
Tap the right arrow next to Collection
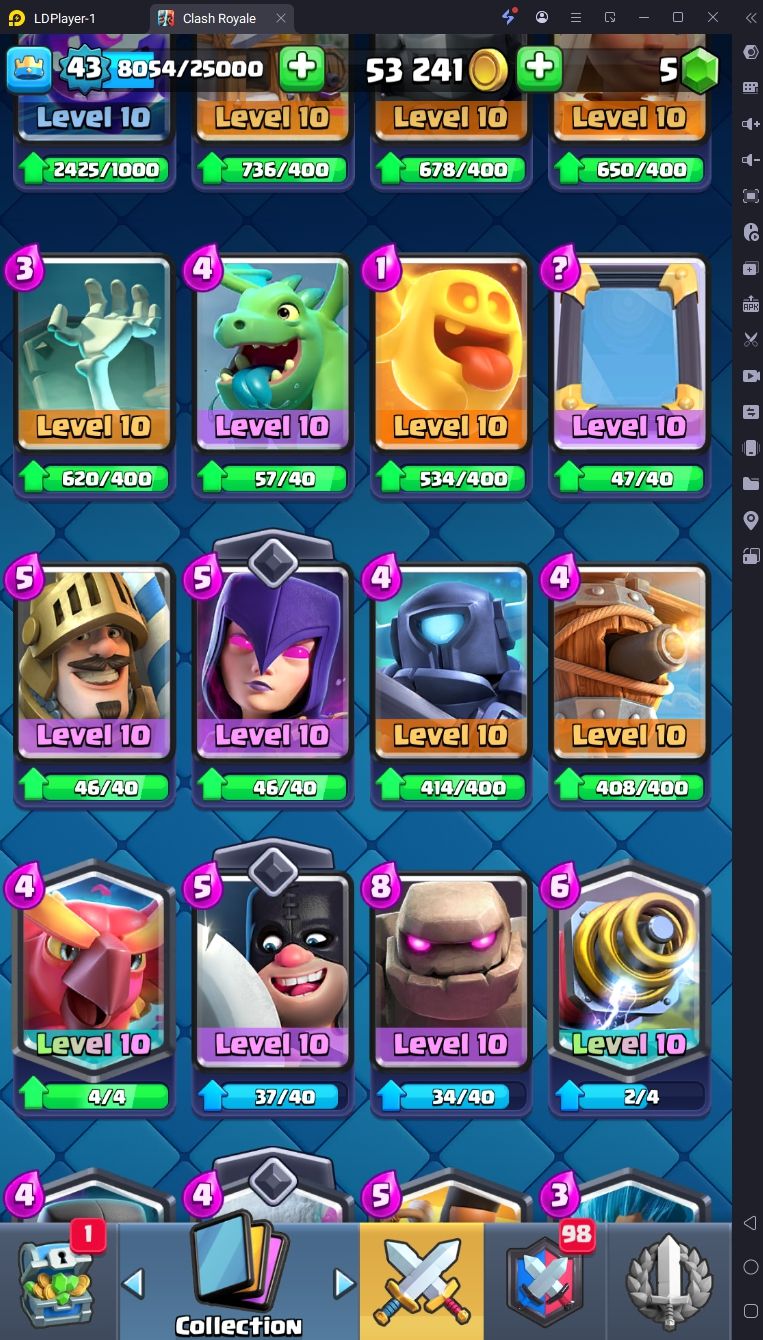pyautogui.click(x=344, y=1283)
